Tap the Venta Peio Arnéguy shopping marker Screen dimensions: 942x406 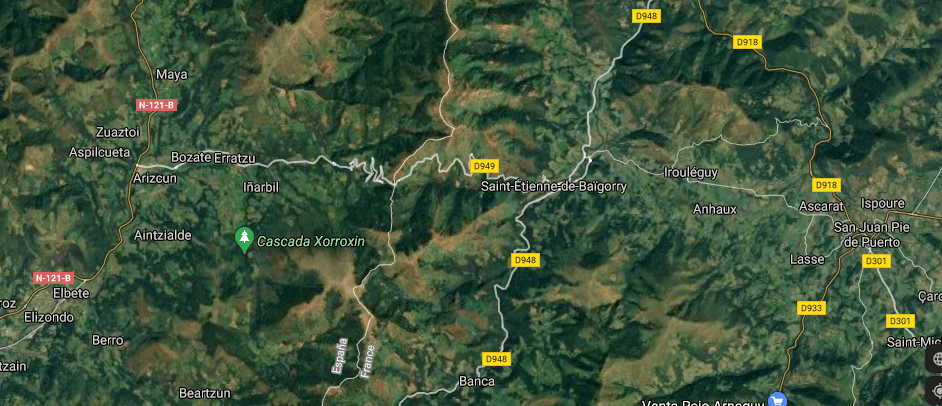click(777, 400)
